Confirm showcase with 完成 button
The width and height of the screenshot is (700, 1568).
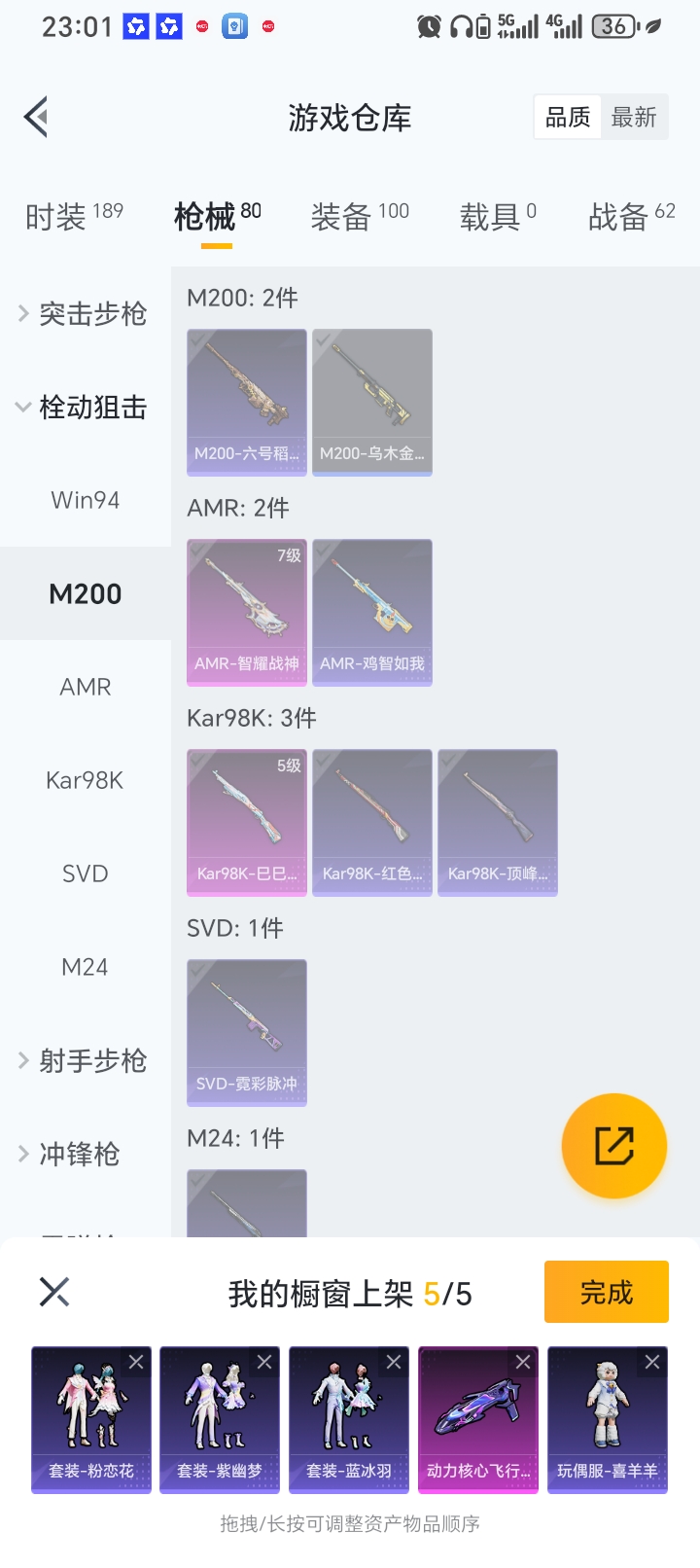coord(606,1292)
